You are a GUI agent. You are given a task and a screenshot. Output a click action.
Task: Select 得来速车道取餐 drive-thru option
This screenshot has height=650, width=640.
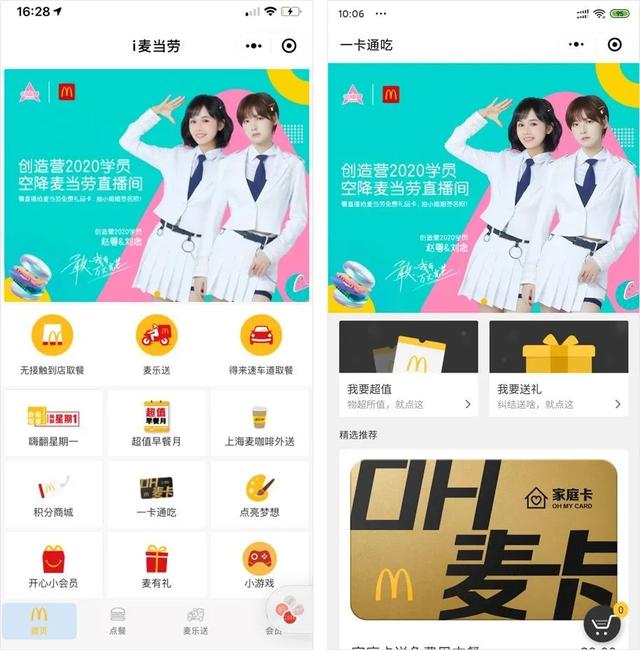point(260,345)
